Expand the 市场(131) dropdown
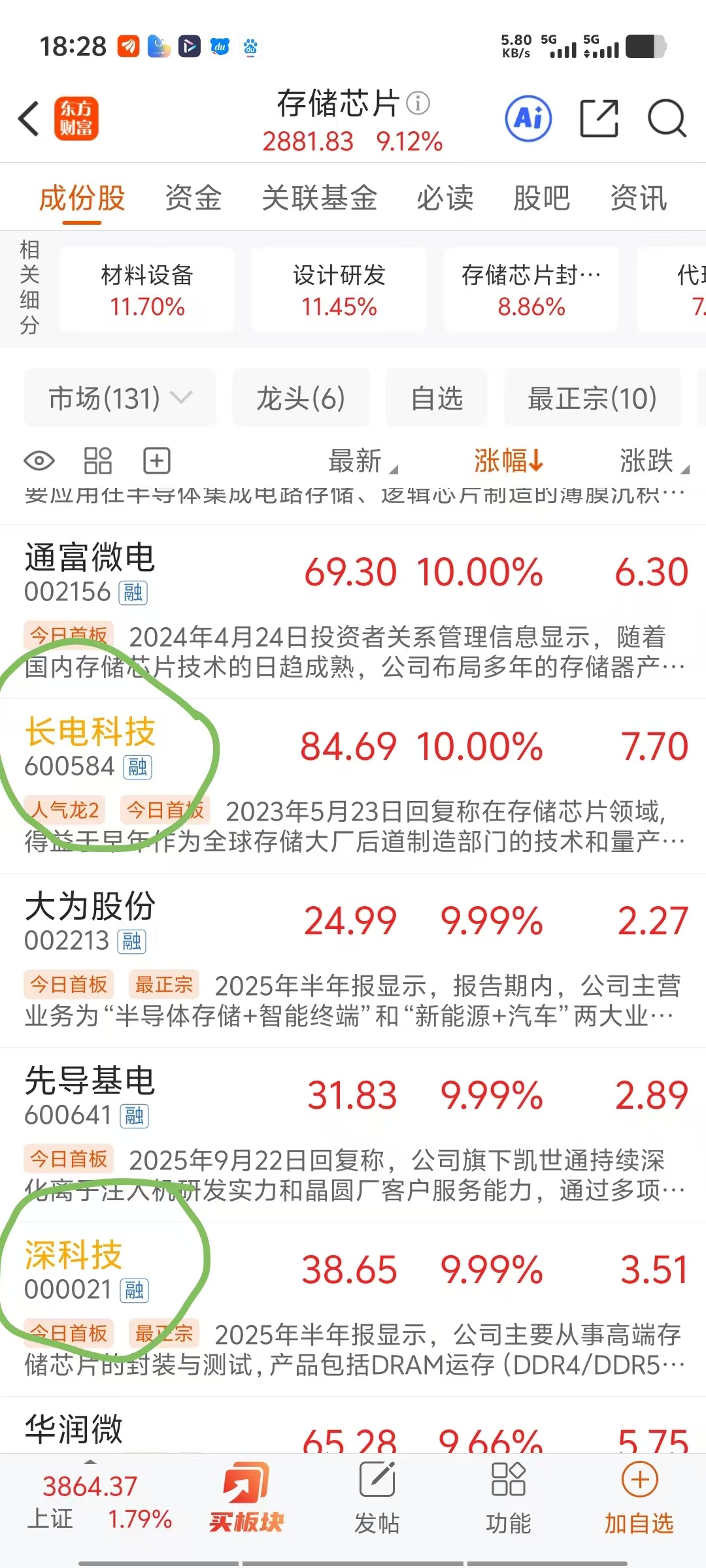The image size is (706, 1568). 120,398
